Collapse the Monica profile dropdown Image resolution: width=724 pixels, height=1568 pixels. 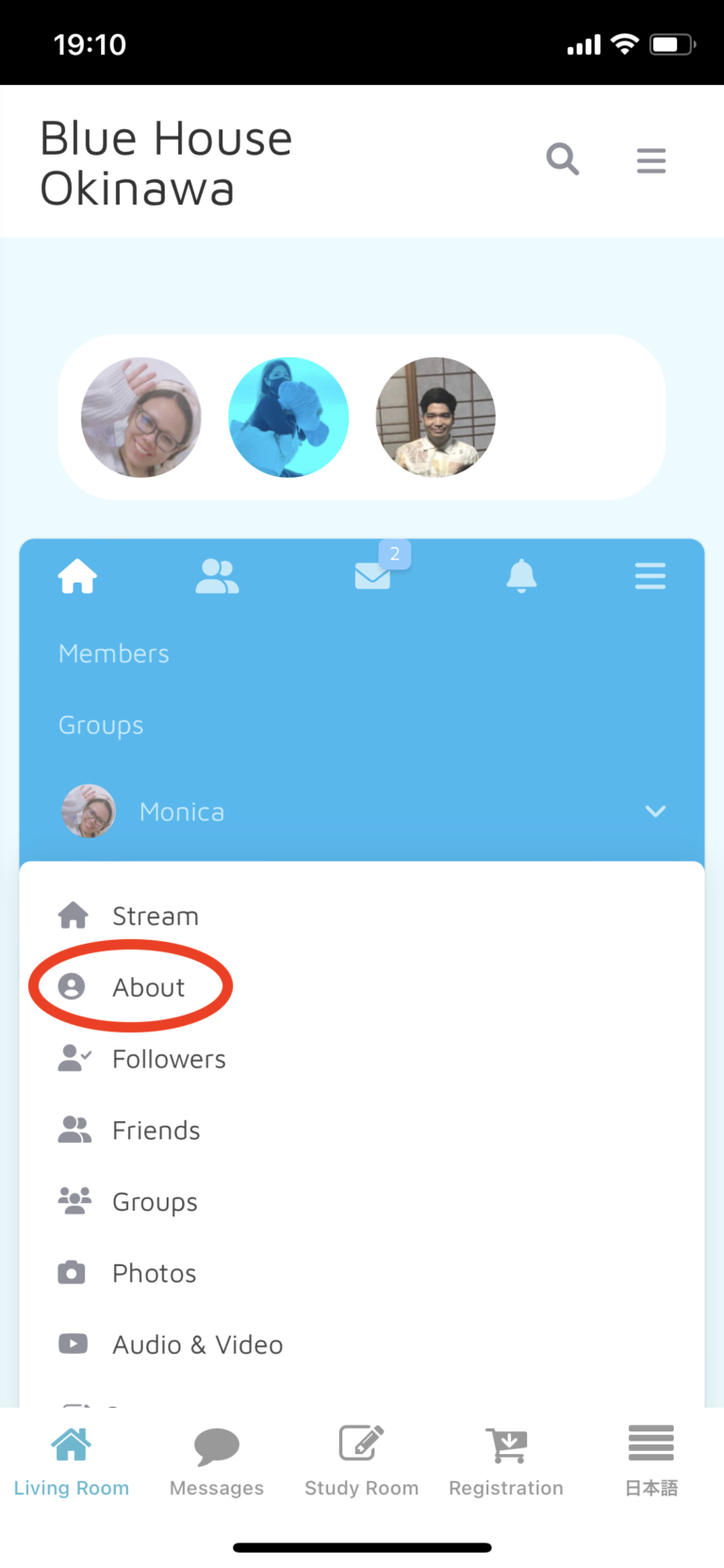pos(654,811)
